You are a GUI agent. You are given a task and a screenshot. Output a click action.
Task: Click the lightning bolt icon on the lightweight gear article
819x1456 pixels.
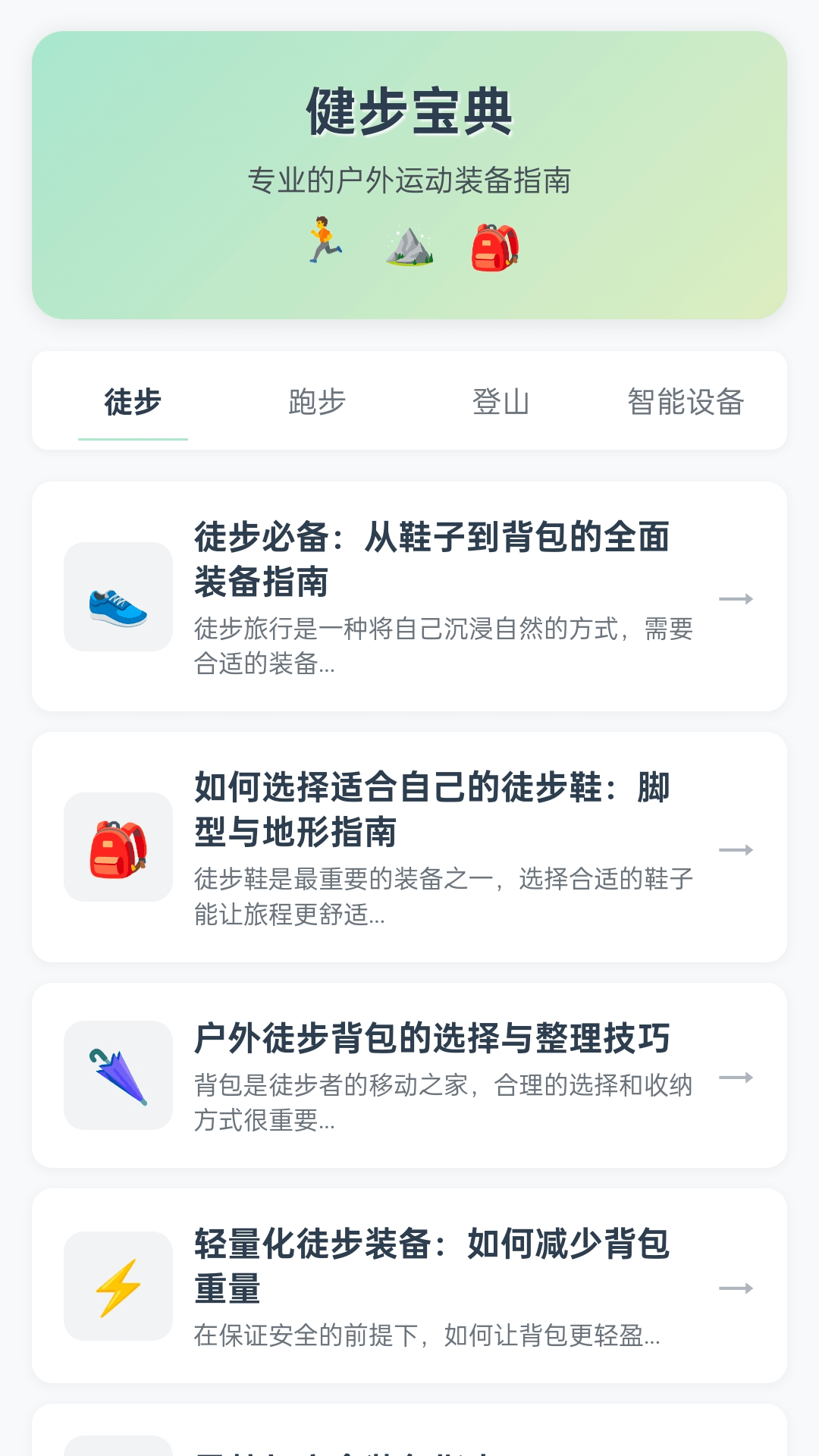tap(118, 1287)
